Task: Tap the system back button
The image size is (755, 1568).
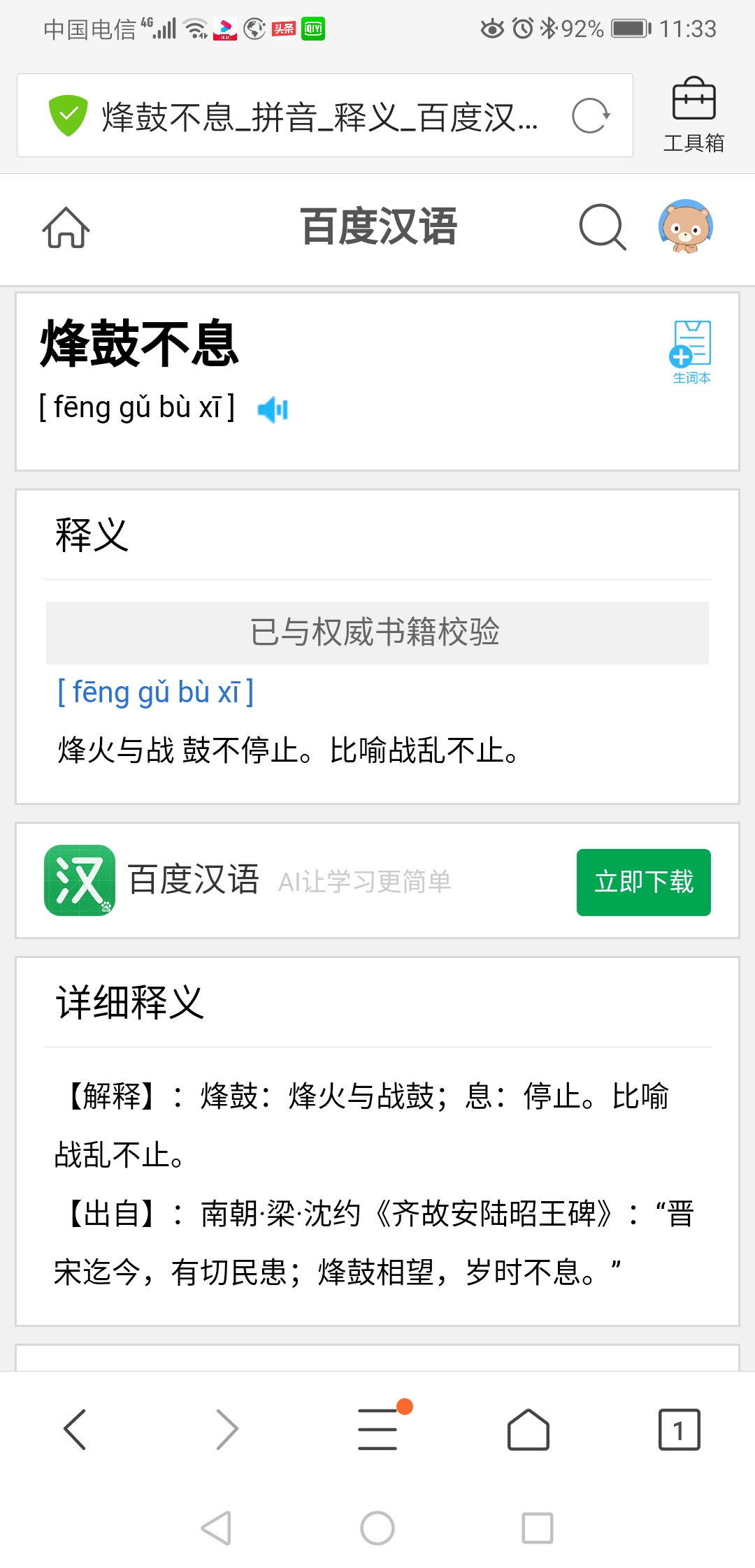Action: pyautogui.click(x=216, y=1528)
